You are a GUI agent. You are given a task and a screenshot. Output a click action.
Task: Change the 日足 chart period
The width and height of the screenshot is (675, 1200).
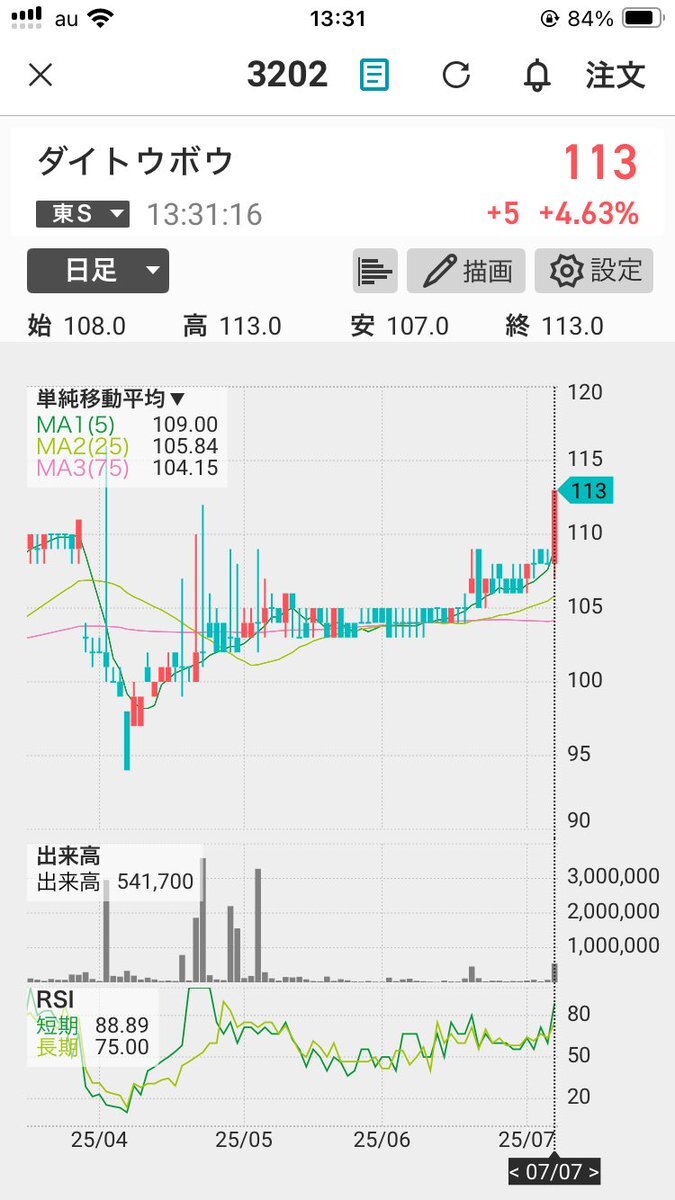pos(98,271)
